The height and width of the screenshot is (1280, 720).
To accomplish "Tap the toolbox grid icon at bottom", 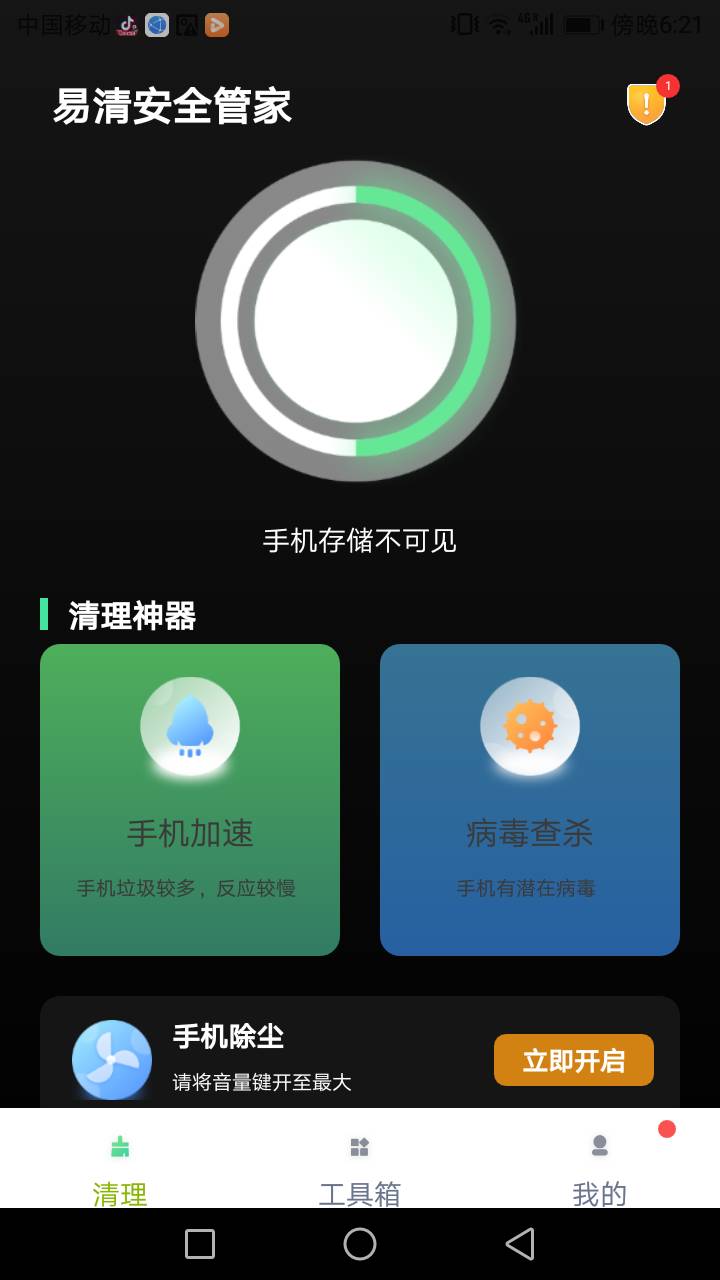I will [x=360, y=1148].
